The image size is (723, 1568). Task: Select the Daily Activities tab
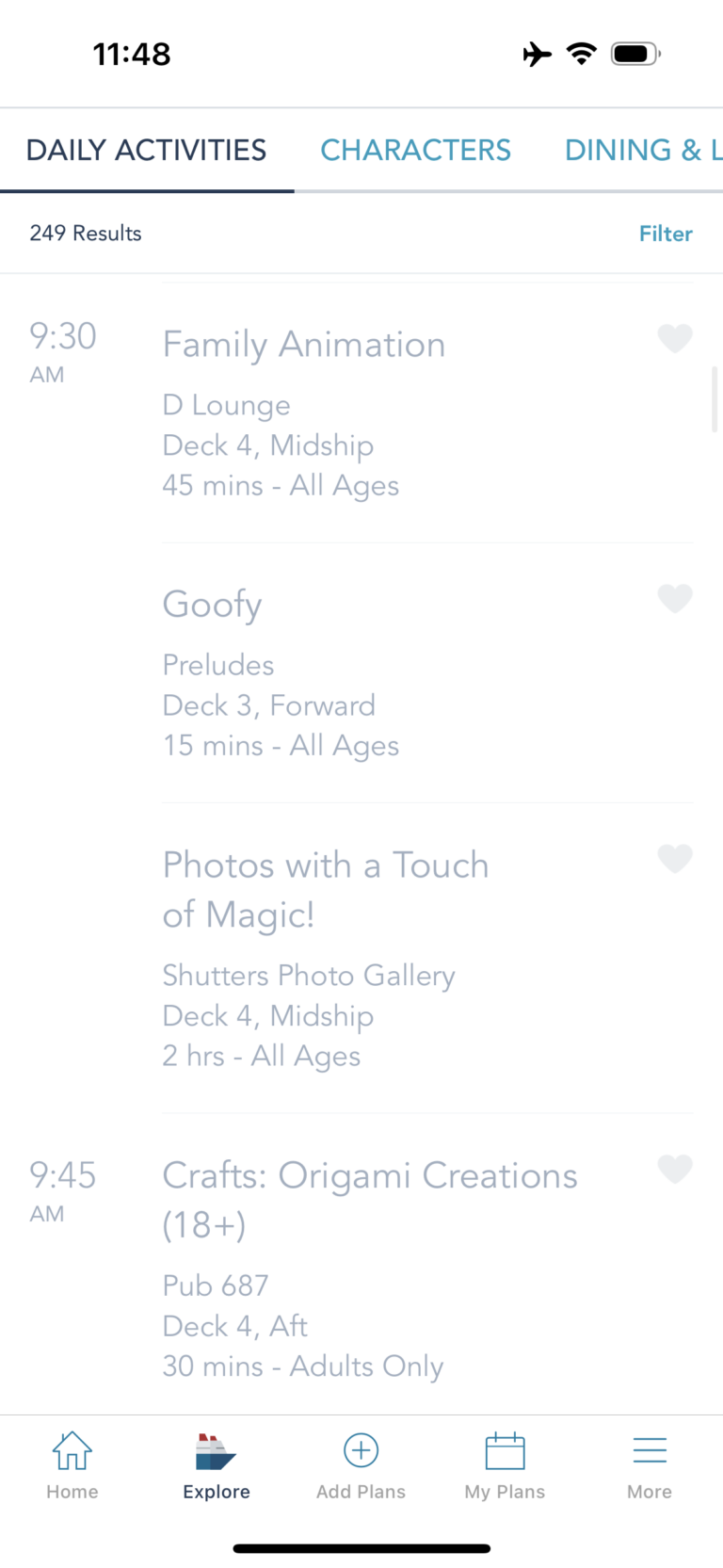[x=146, y=150]
